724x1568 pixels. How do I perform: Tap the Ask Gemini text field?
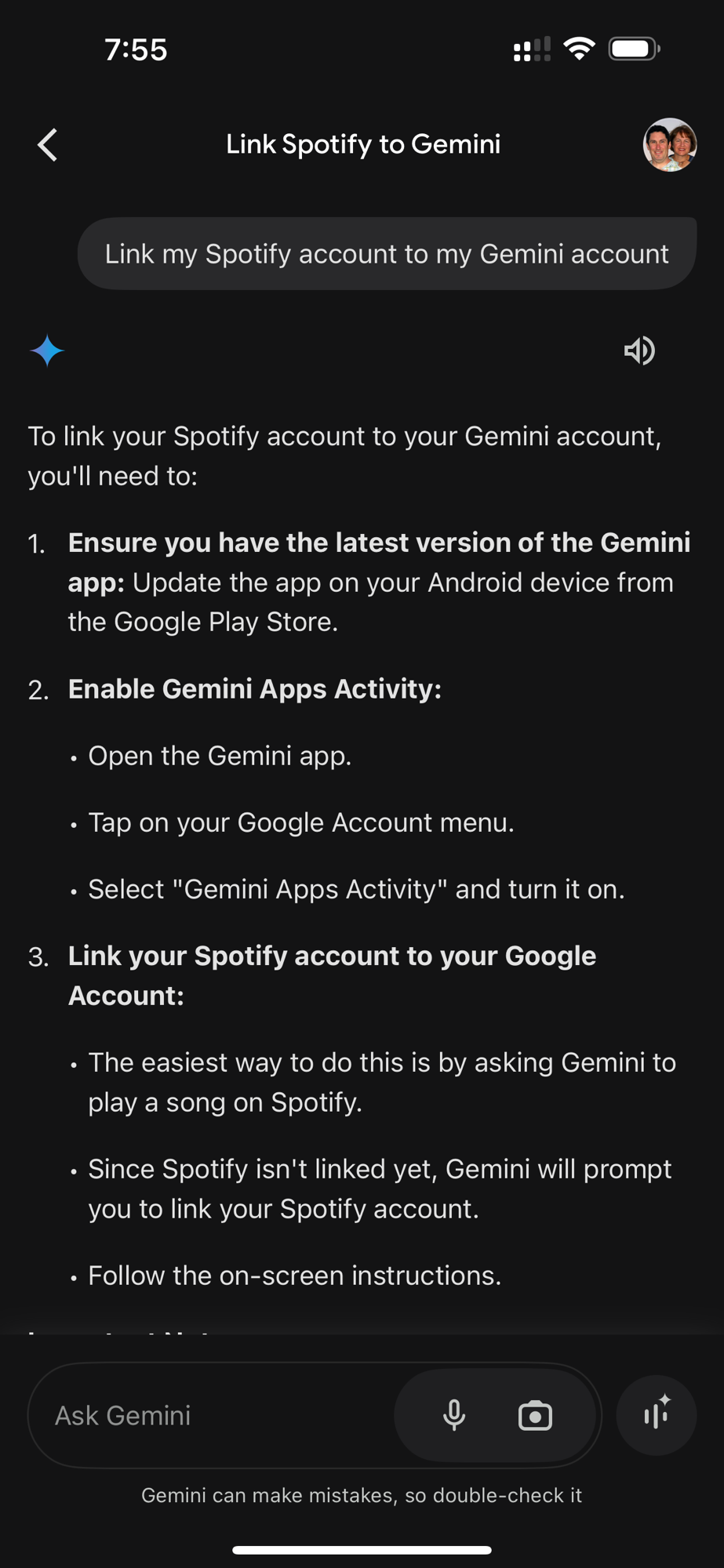click(x=212, y=1415)
